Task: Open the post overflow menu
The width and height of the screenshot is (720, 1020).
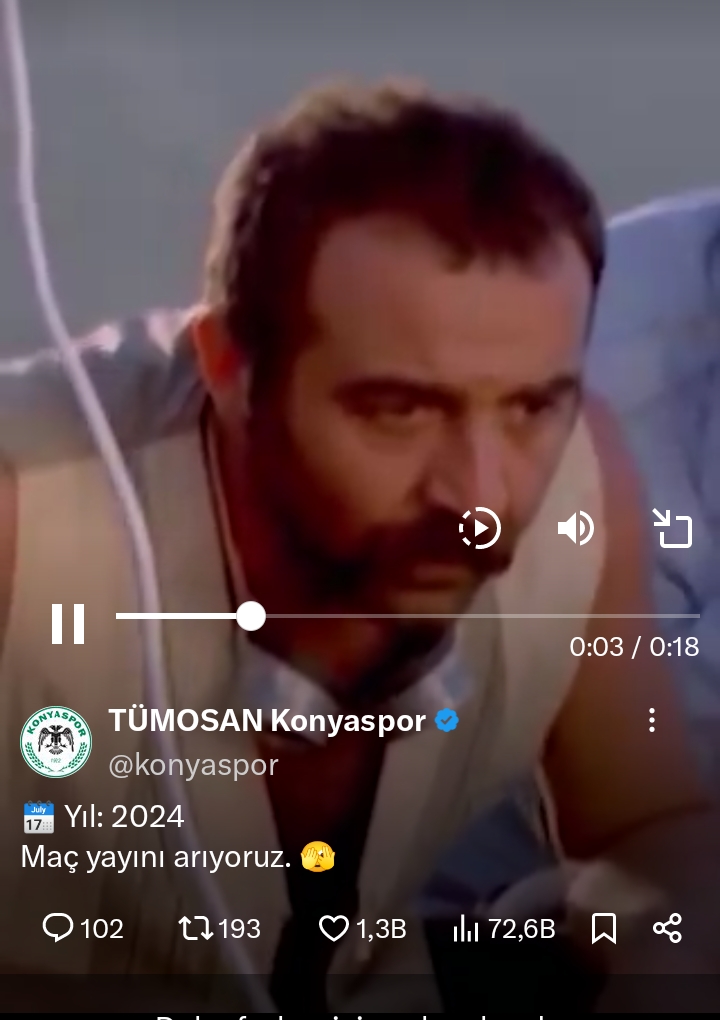Action: coord(652,720)
